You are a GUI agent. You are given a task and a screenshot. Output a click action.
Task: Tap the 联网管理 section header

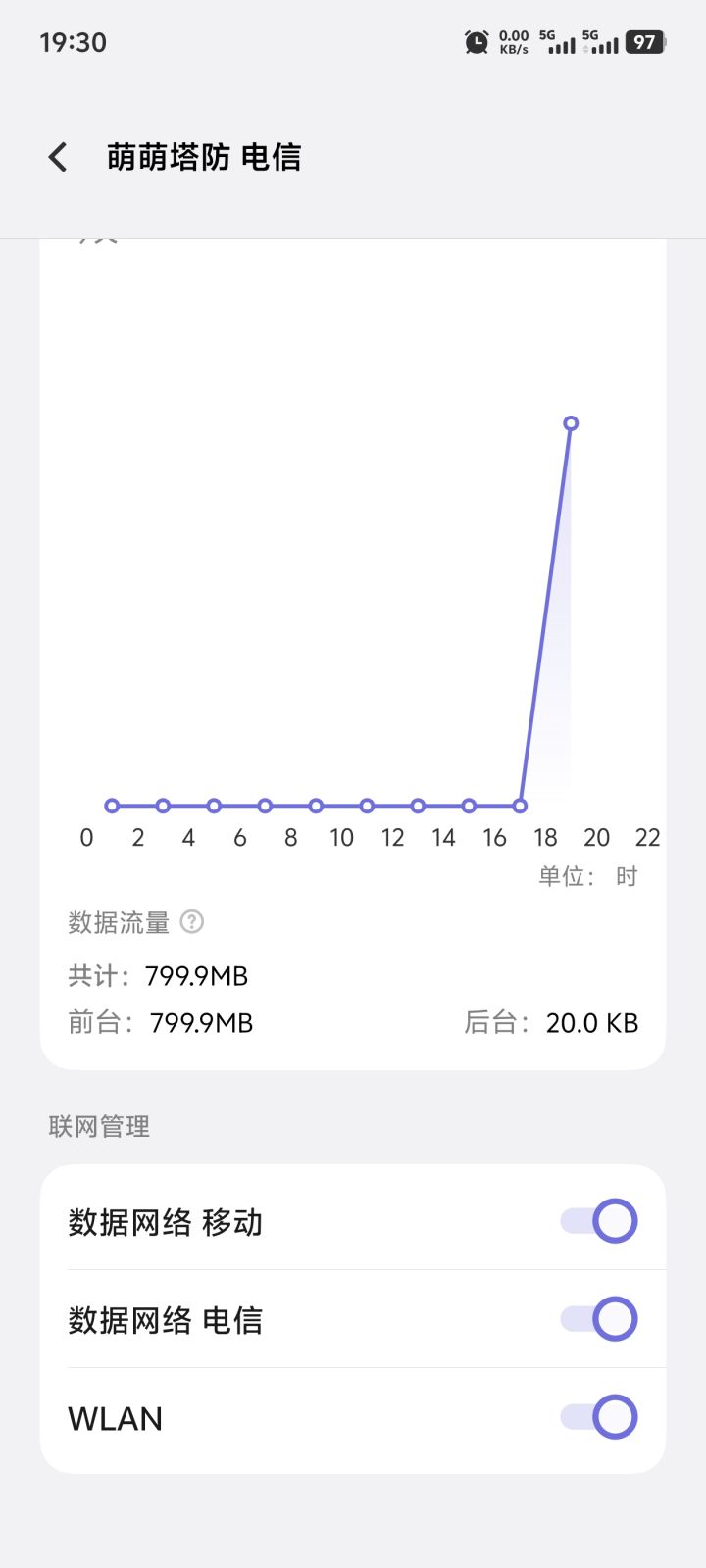point(99,1125)
